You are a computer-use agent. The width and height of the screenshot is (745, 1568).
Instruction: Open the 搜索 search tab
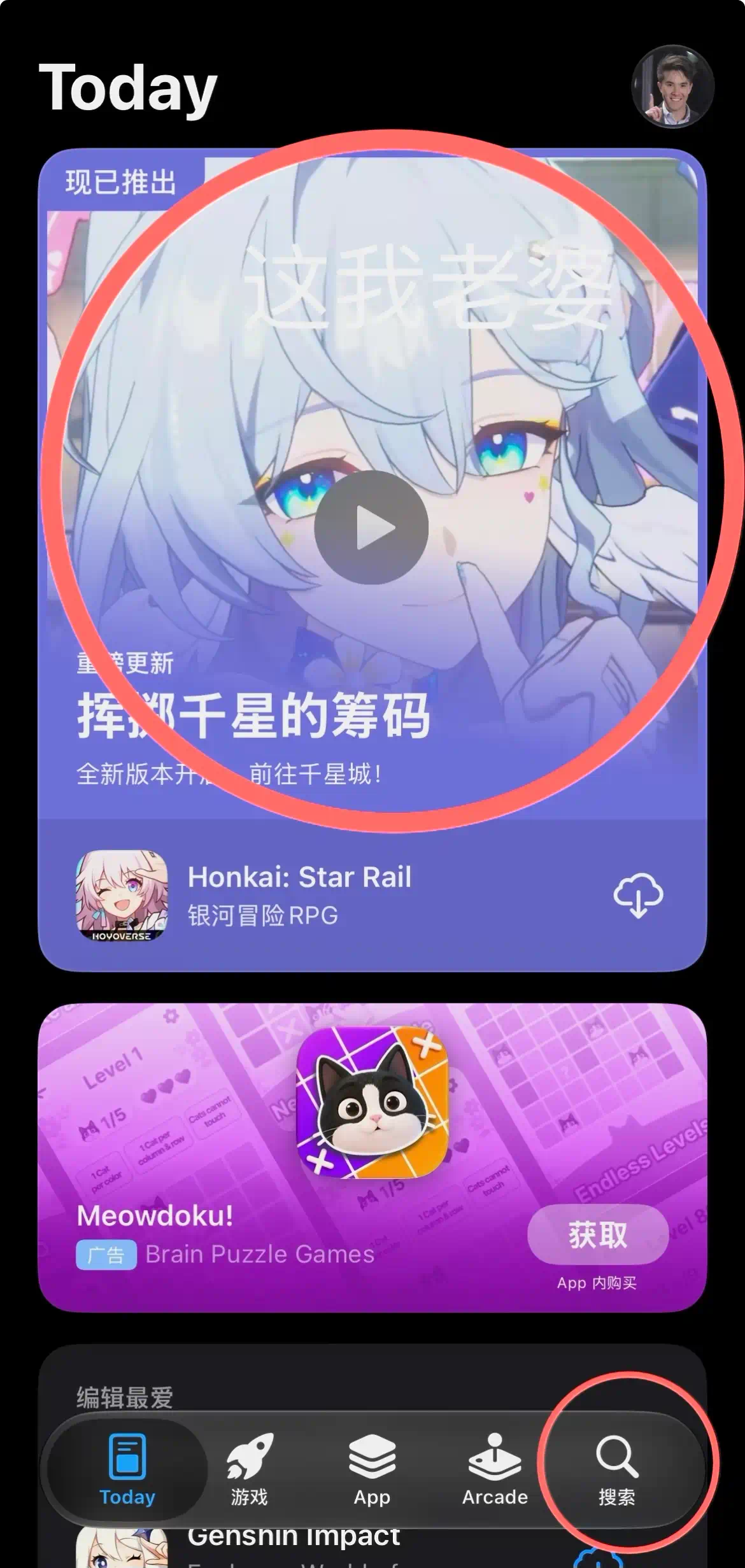(x=617, y=1469)
